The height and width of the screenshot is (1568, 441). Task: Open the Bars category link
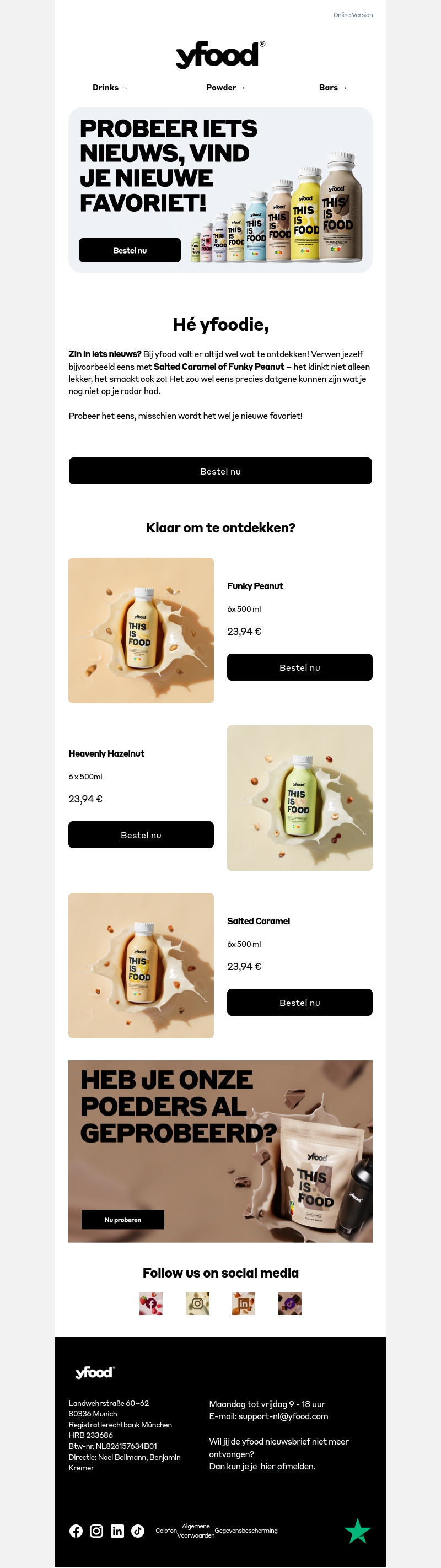click(x=332, y=88)
